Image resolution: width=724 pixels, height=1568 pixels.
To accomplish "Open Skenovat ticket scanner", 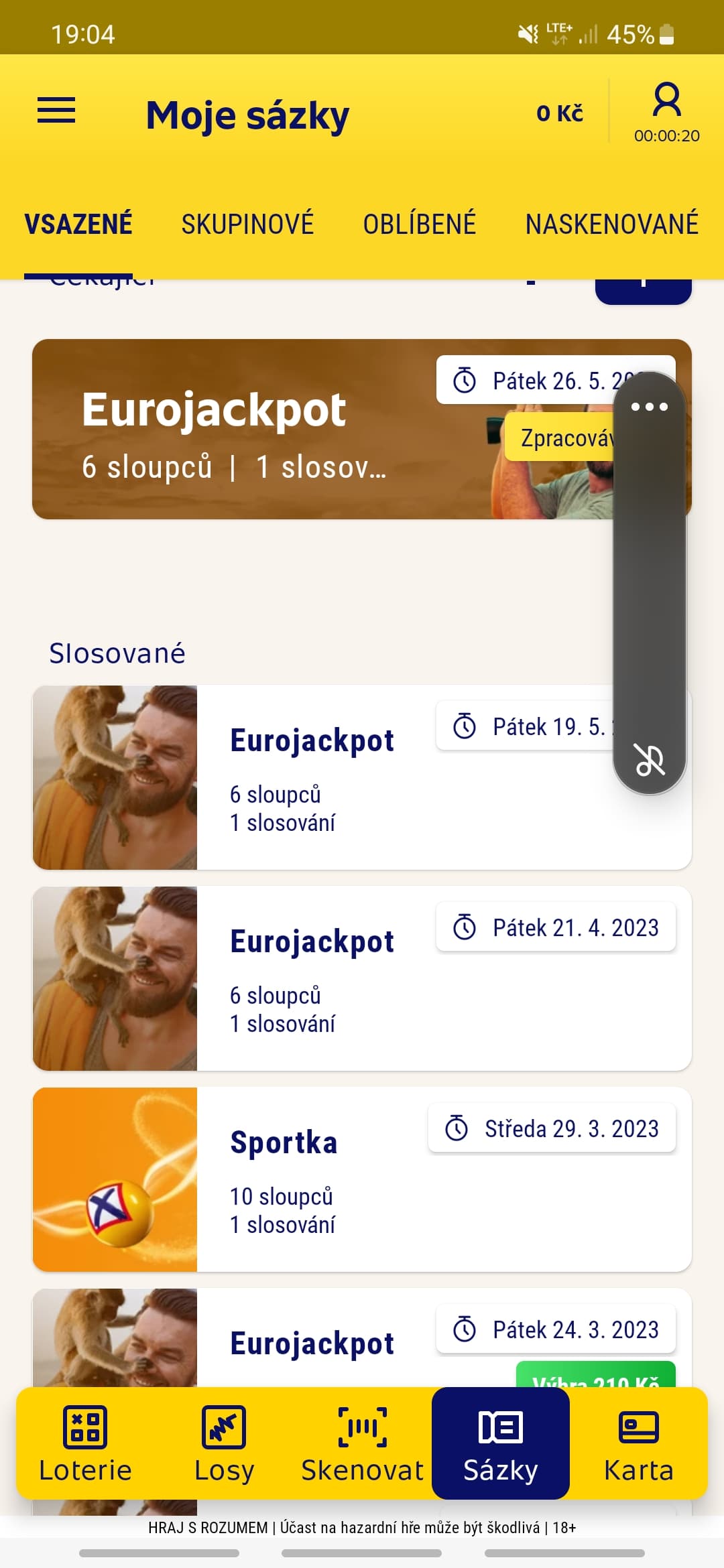I will click(x=362, y=1443).
